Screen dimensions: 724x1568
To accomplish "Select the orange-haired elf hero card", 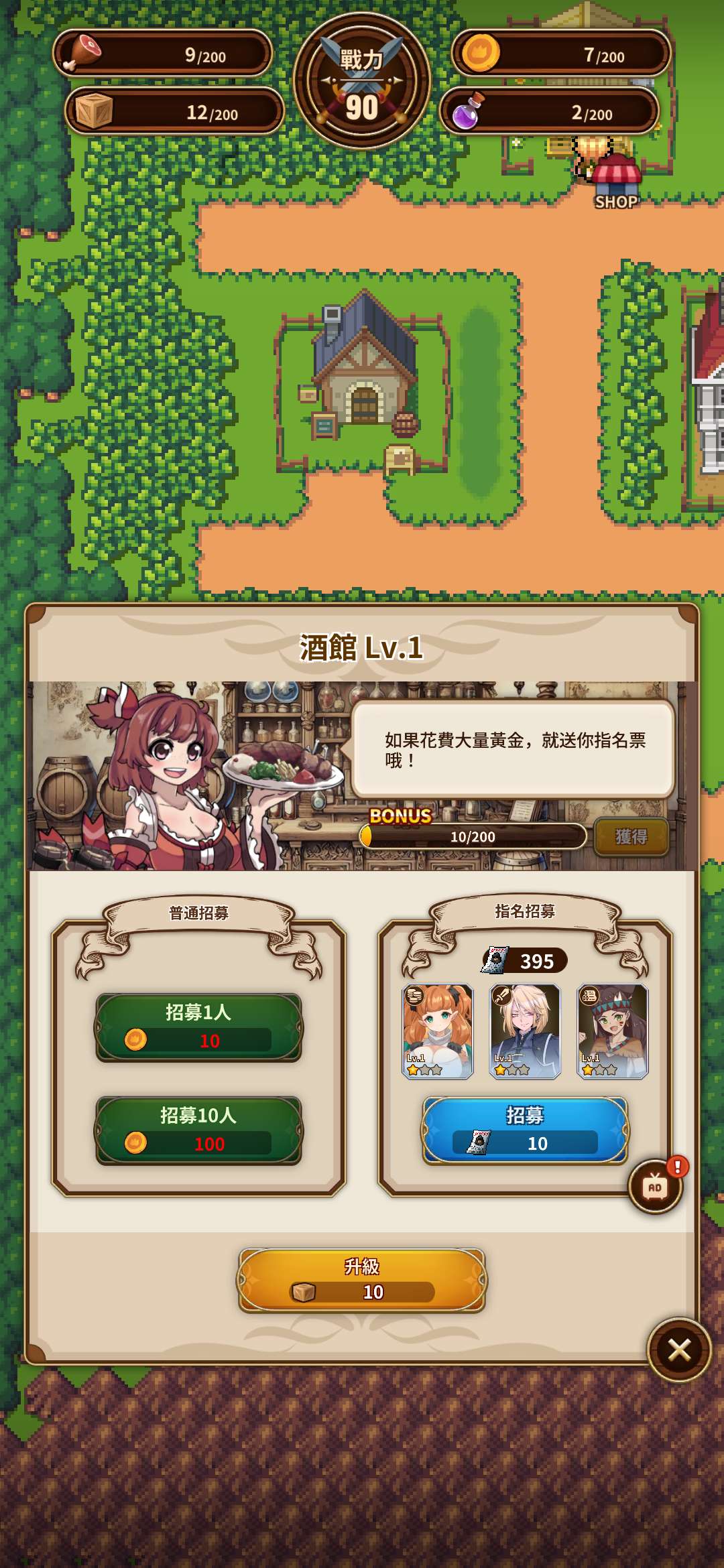I will (x=438, y=1031).
